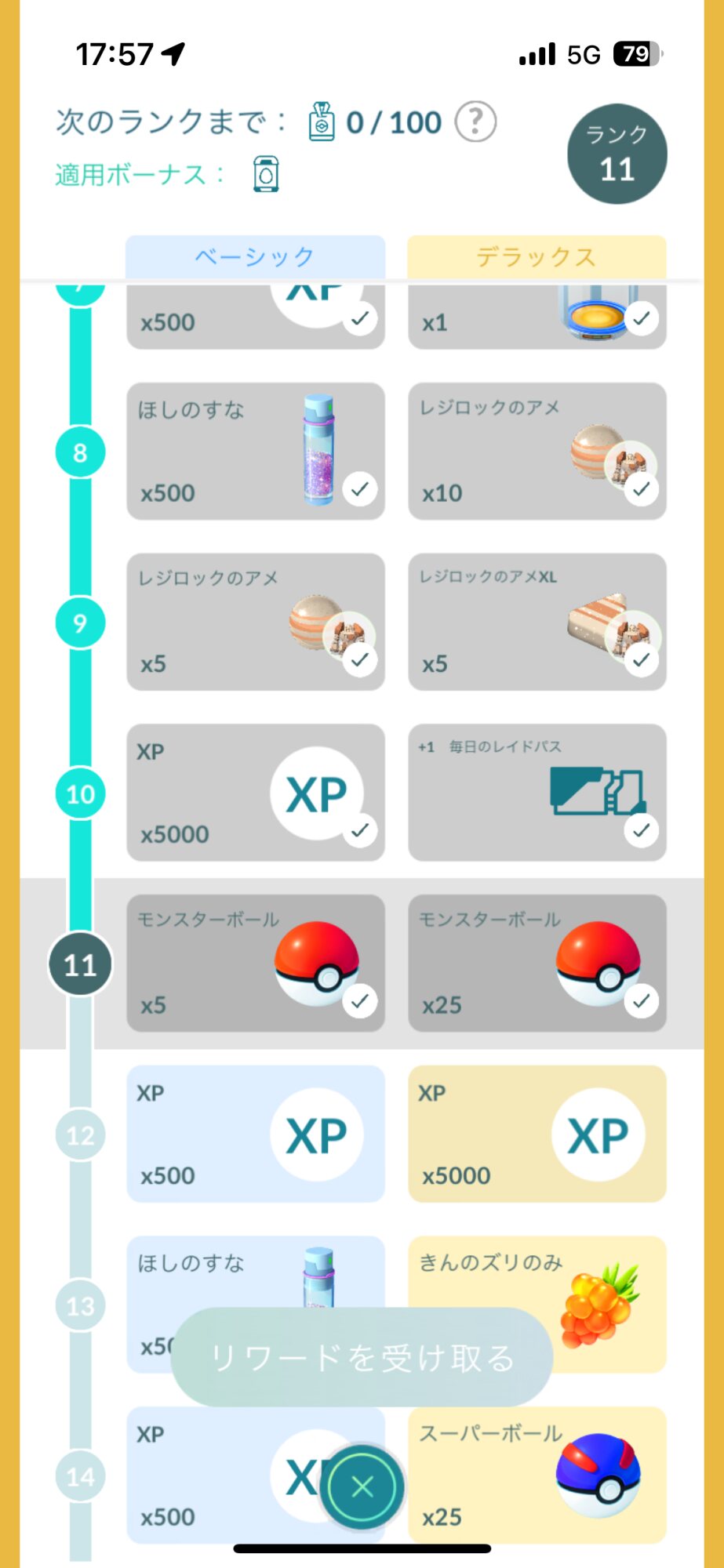Screen dimensions: 724x1568
Task: Open the rank 12 deluxe XP x5000 reward
Action: click(537, 1134)
